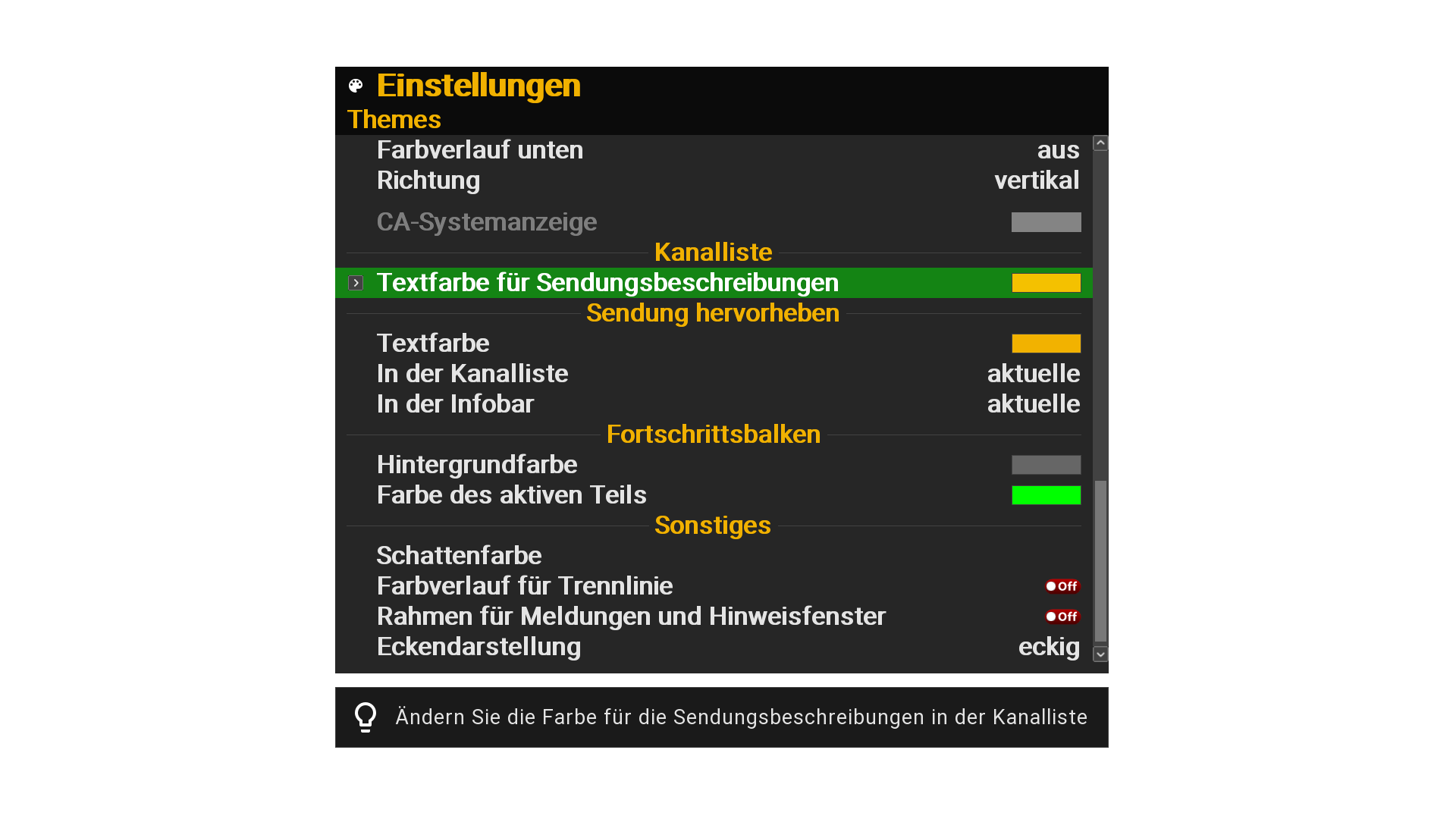Open Farbverlauf unten setting

[x=713, y=150]
